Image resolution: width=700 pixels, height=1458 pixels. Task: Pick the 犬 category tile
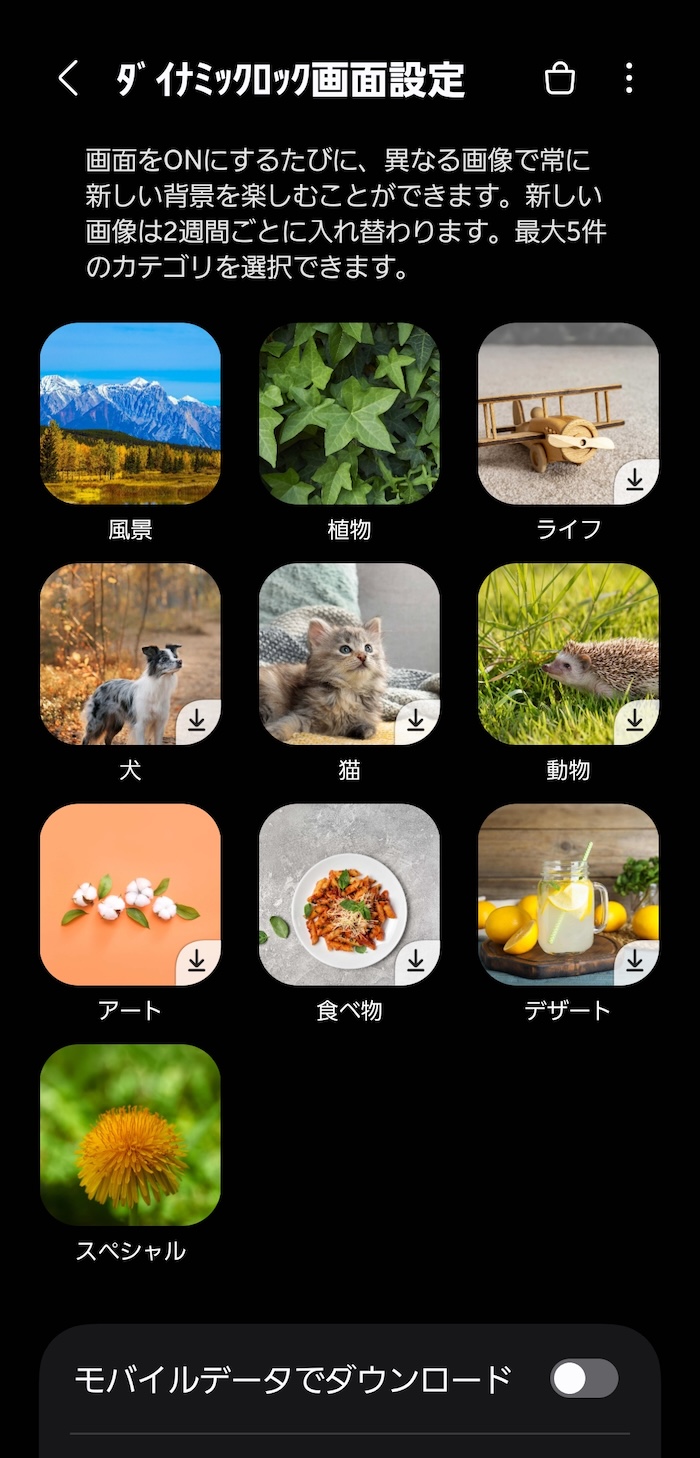click(x=130, y=654)
